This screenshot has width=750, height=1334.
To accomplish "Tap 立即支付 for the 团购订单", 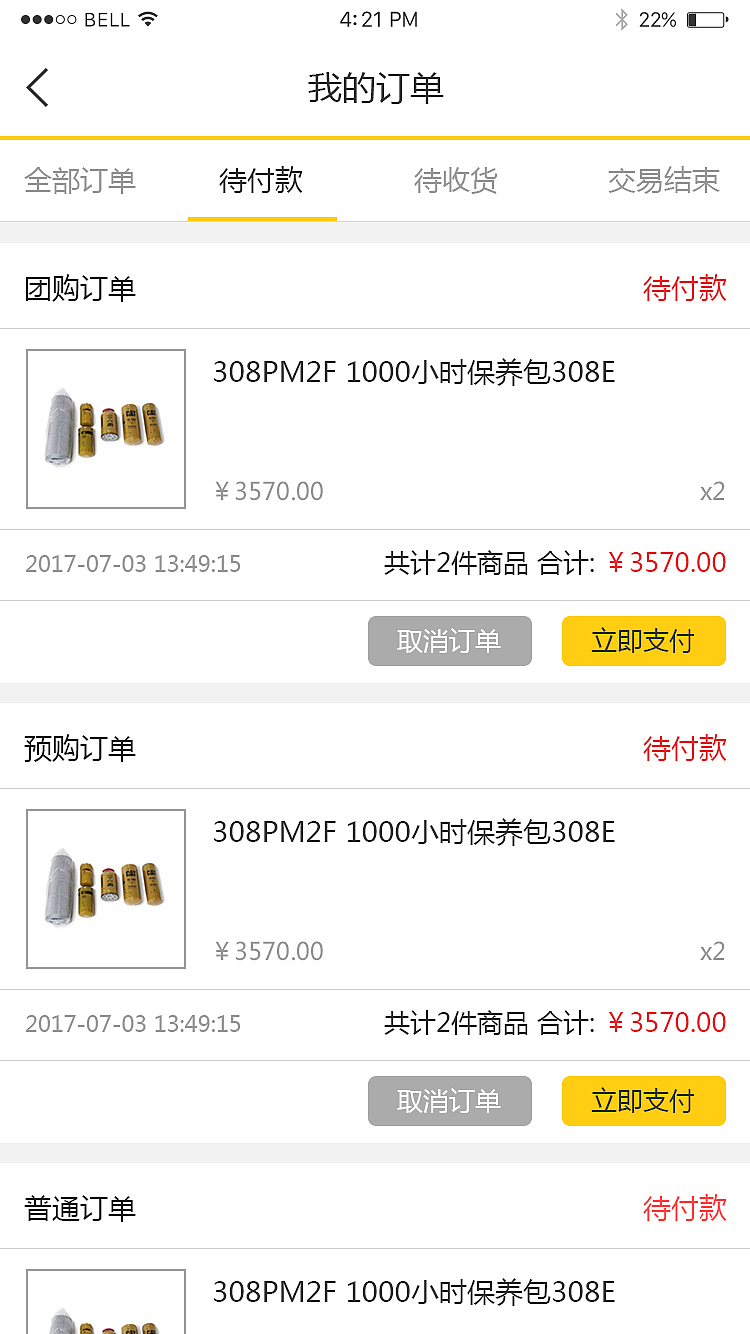I will pos(643,641).
